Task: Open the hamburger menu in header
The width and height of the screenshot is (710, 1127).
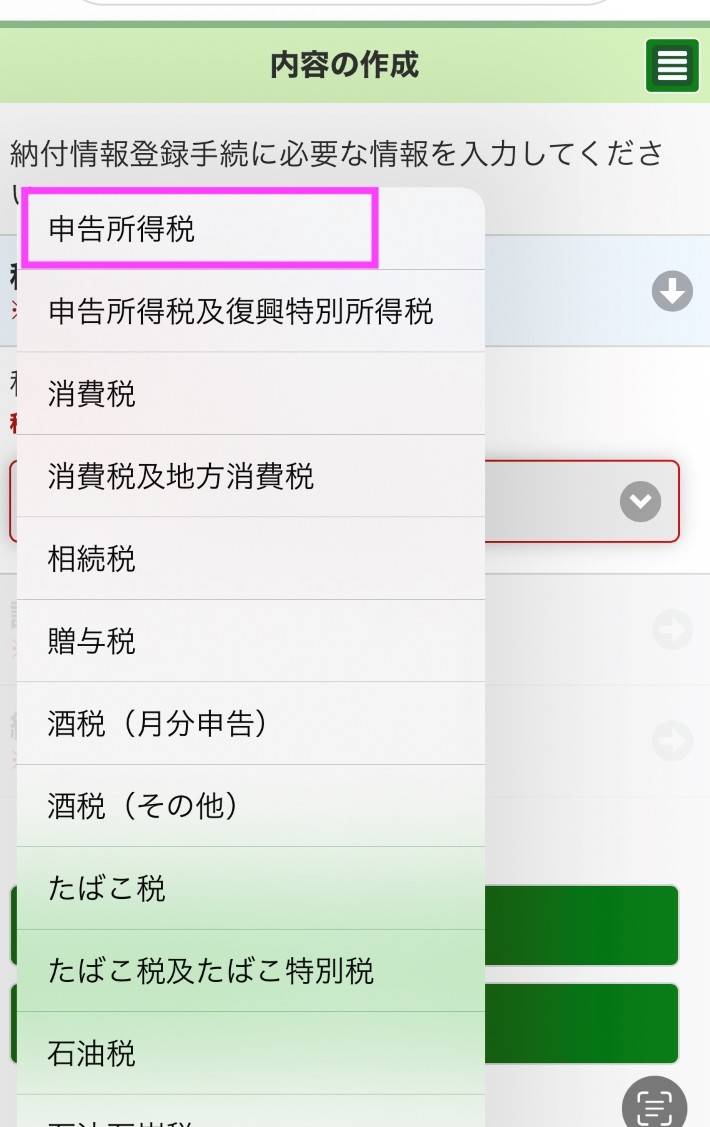Action: pyautogui.click(x=672, y=66)
